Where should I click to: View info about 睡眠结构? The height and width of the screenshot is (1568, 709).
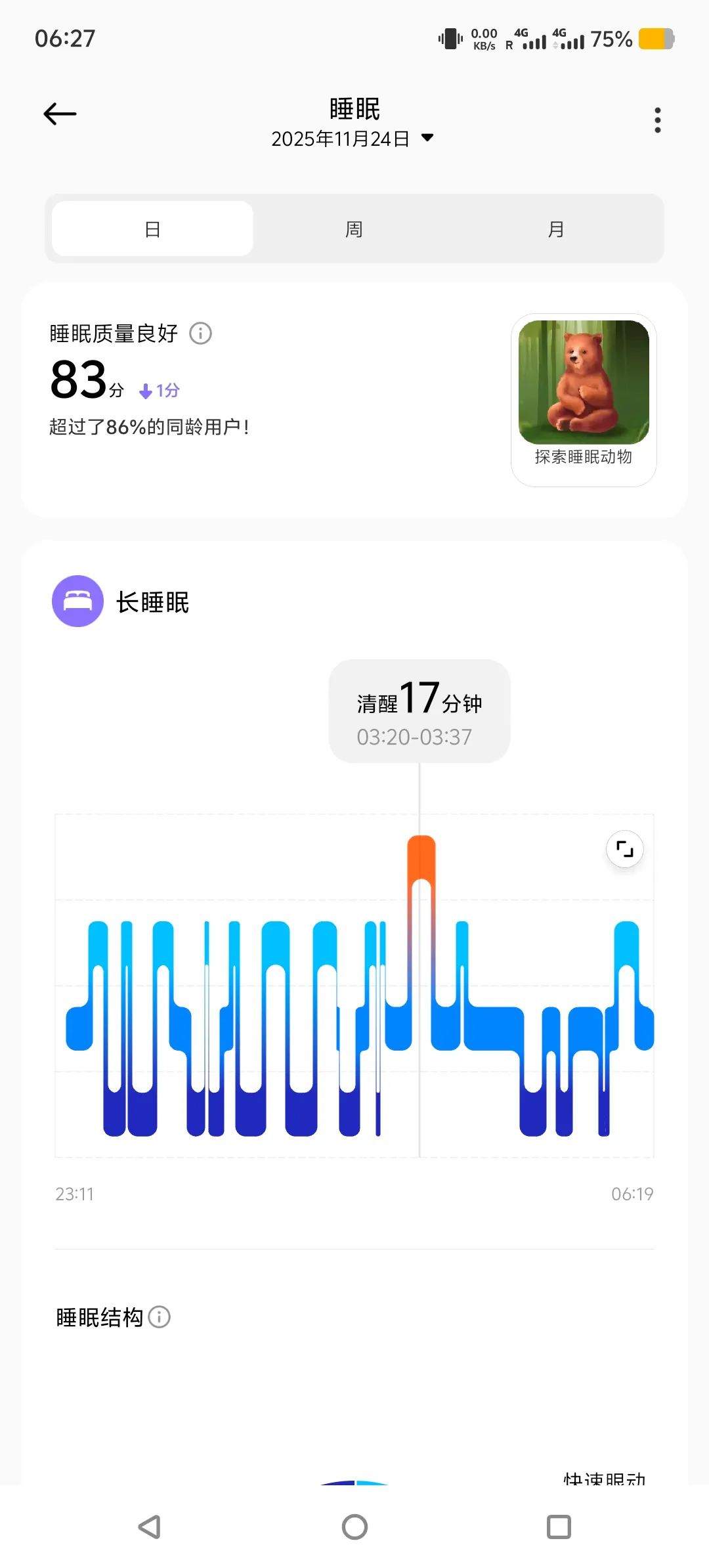click(x=160, y=1317)
